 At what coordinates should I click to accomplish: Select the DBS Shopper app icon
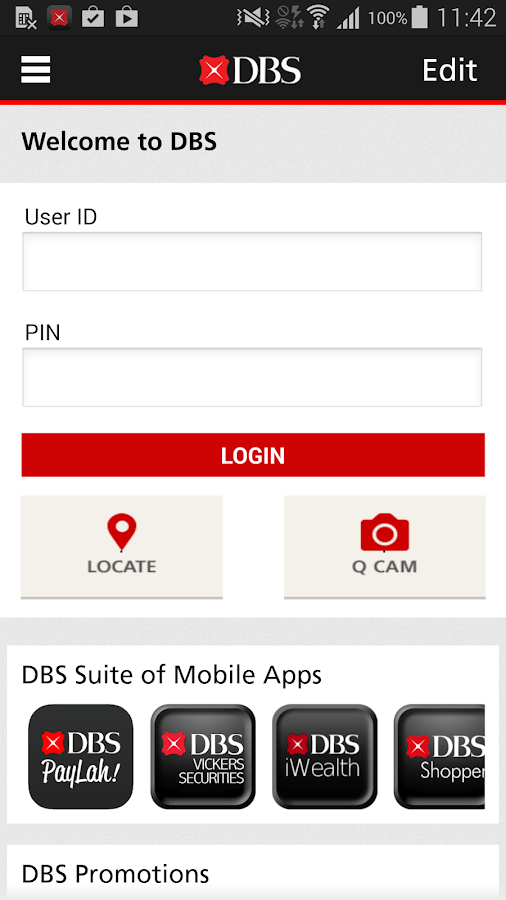(439, 757)
